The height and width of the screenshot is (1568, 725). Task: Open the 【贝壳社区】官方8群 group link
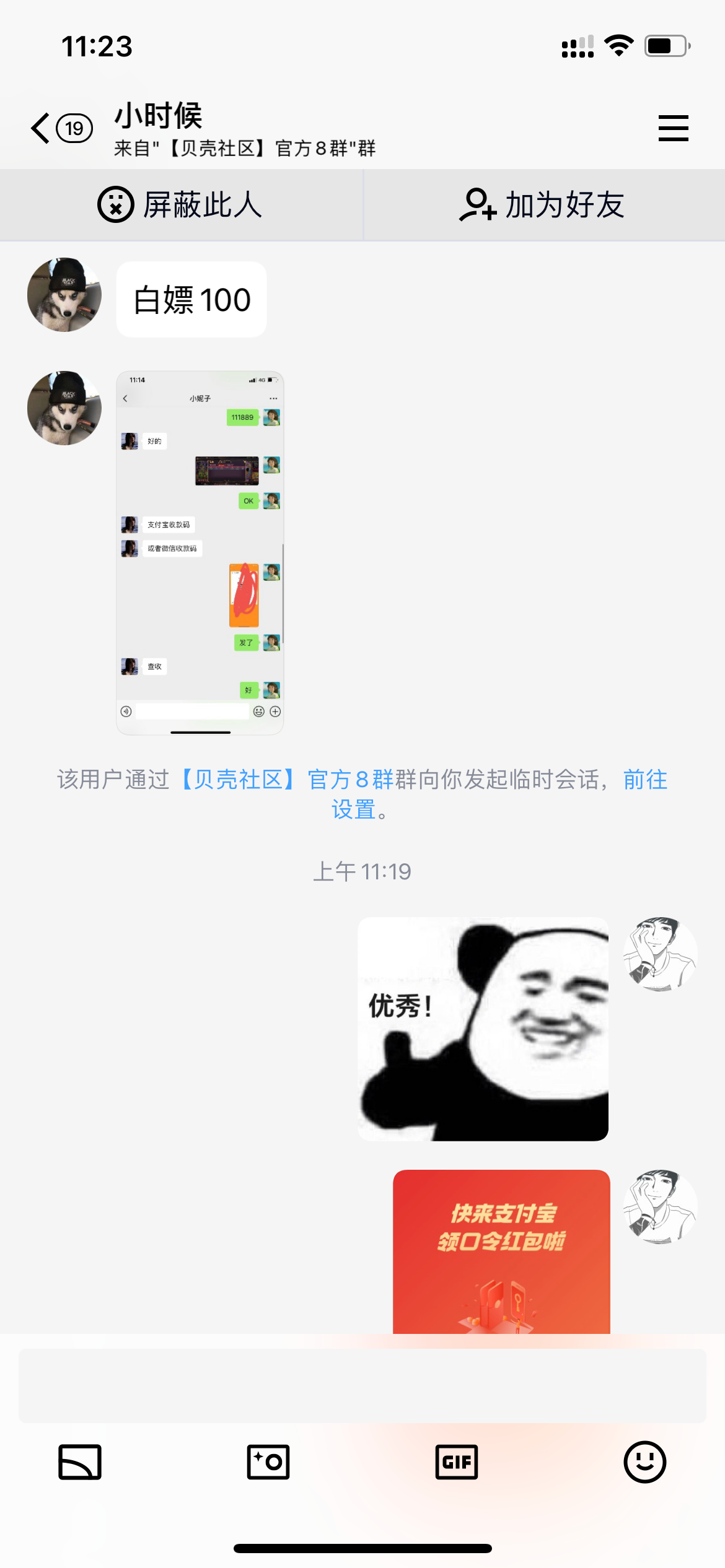(x=288, y=779)
